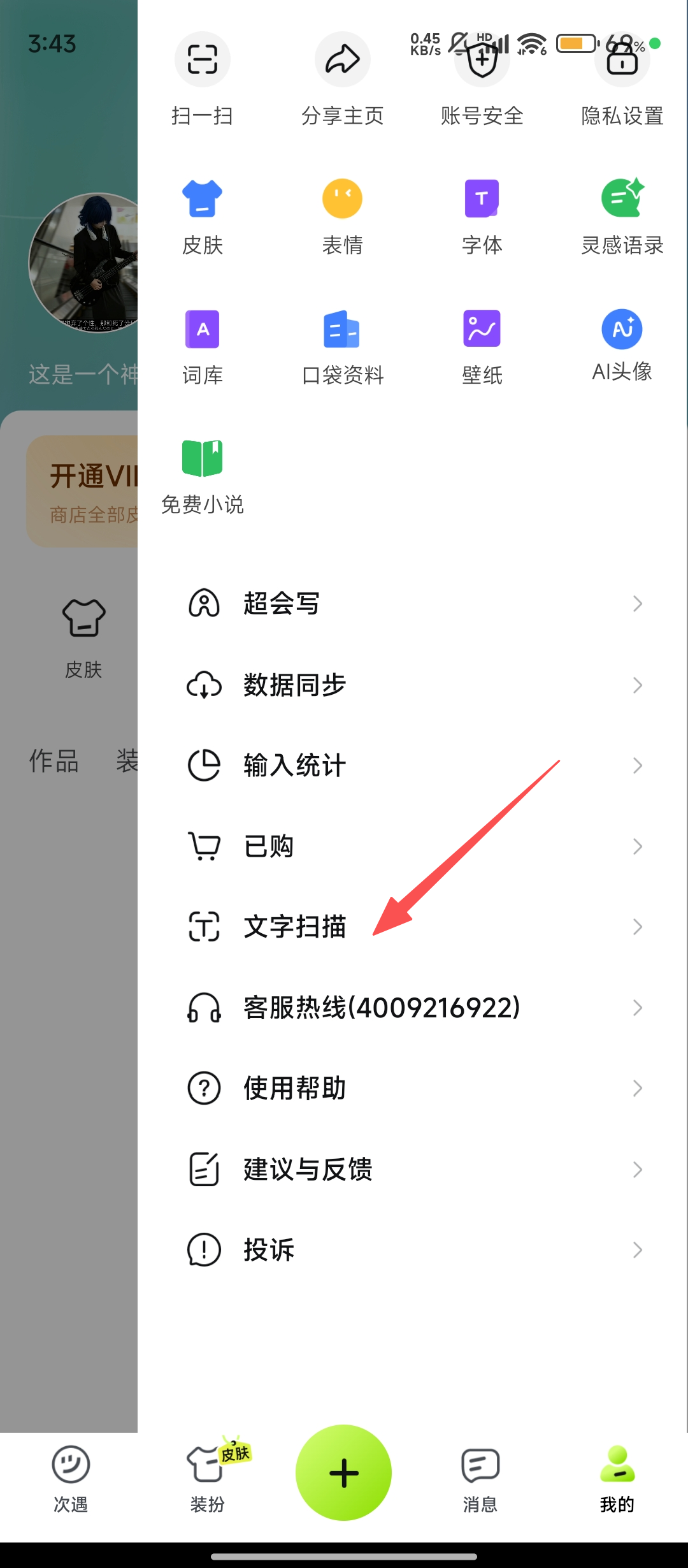Open the 词库 dictionary
This screenshot has width=688, height=1568.
click(x=202, y=347)
